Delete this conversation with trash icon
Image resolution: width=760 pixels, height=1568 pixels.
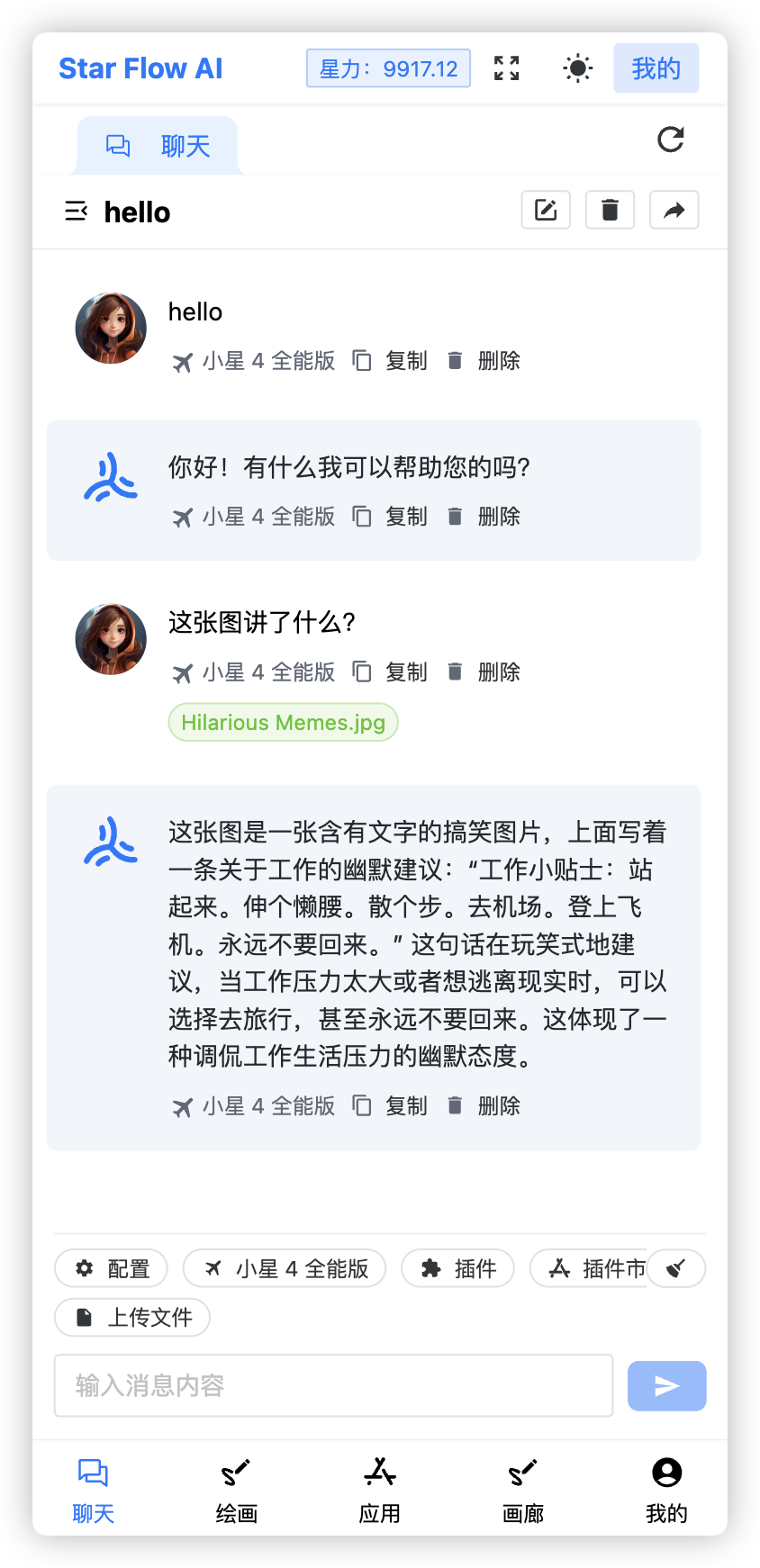(x=610, y=211)
